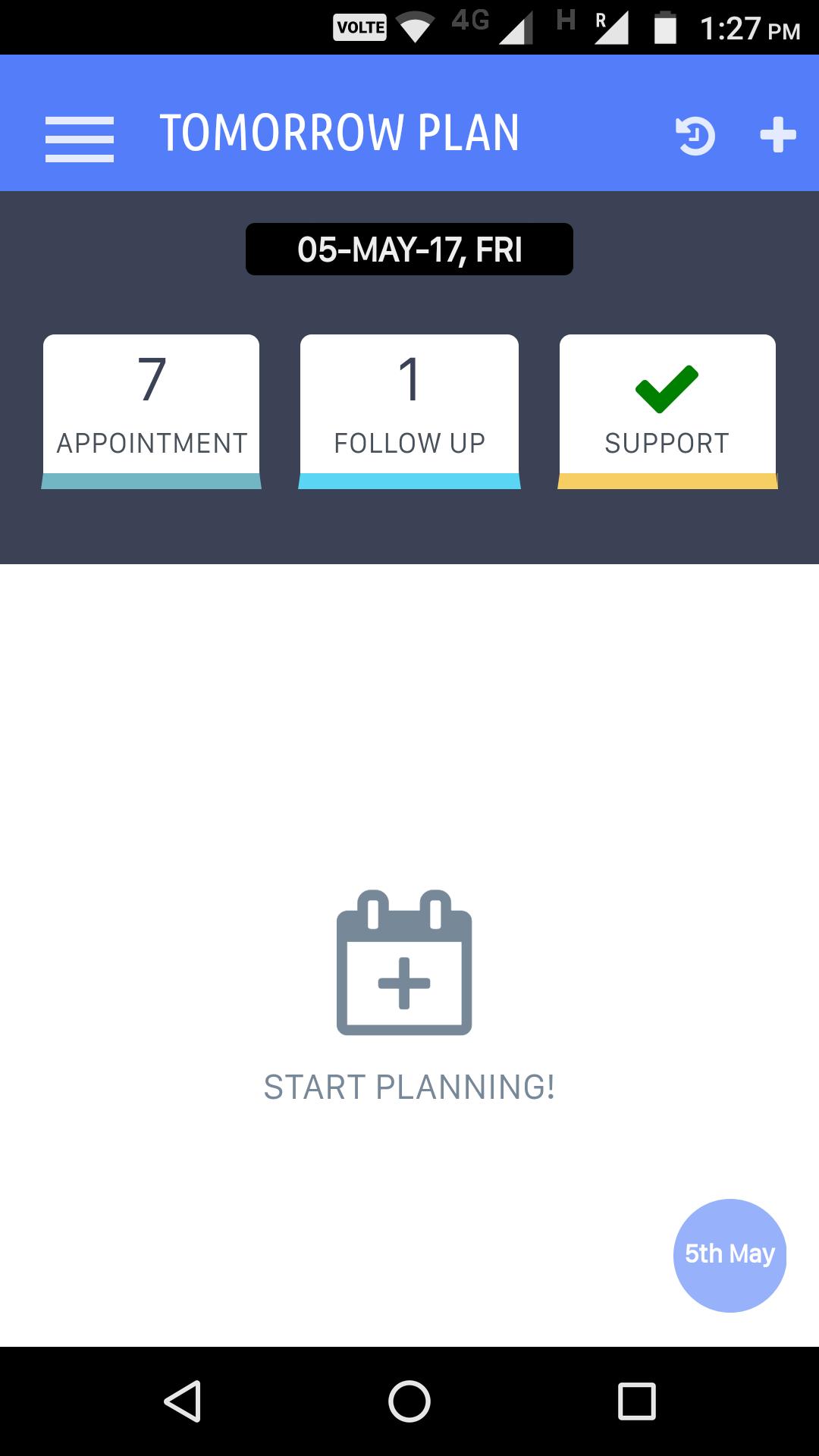Open the hamburger navigation menu

tap(80, 139)
